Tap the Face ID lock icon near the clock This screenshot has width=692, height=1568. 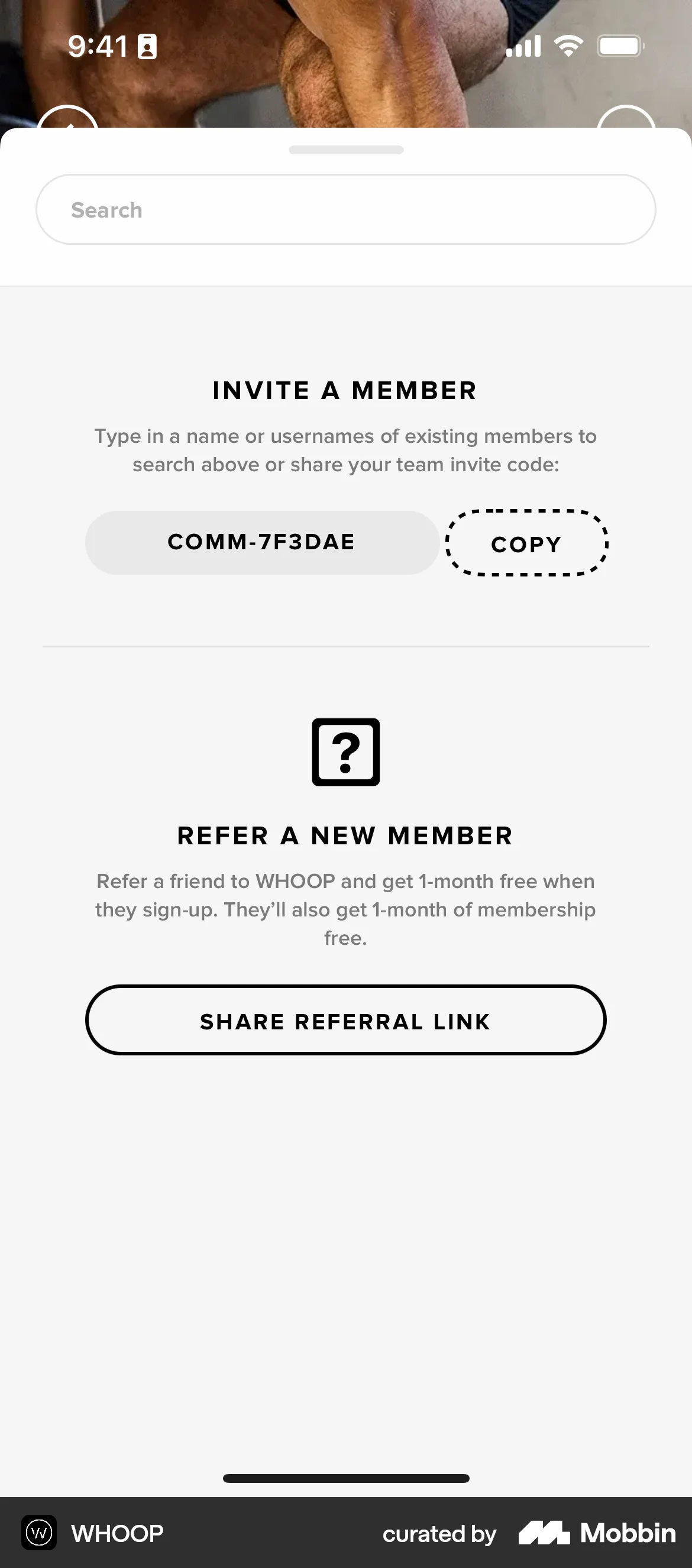146,46
